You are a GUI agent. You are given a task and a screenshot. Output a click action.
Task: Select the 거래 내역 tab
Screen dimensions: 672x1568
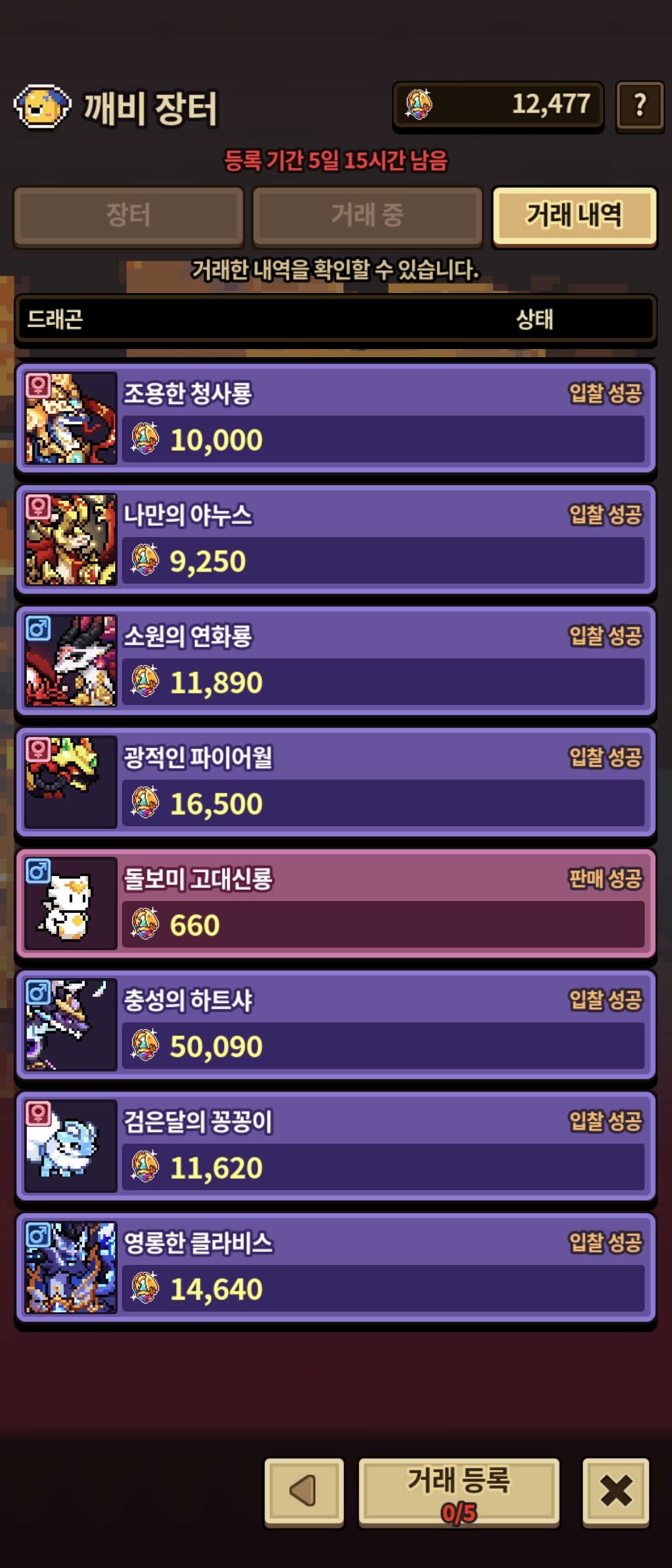pyautogui.click(x=574, y=215)
